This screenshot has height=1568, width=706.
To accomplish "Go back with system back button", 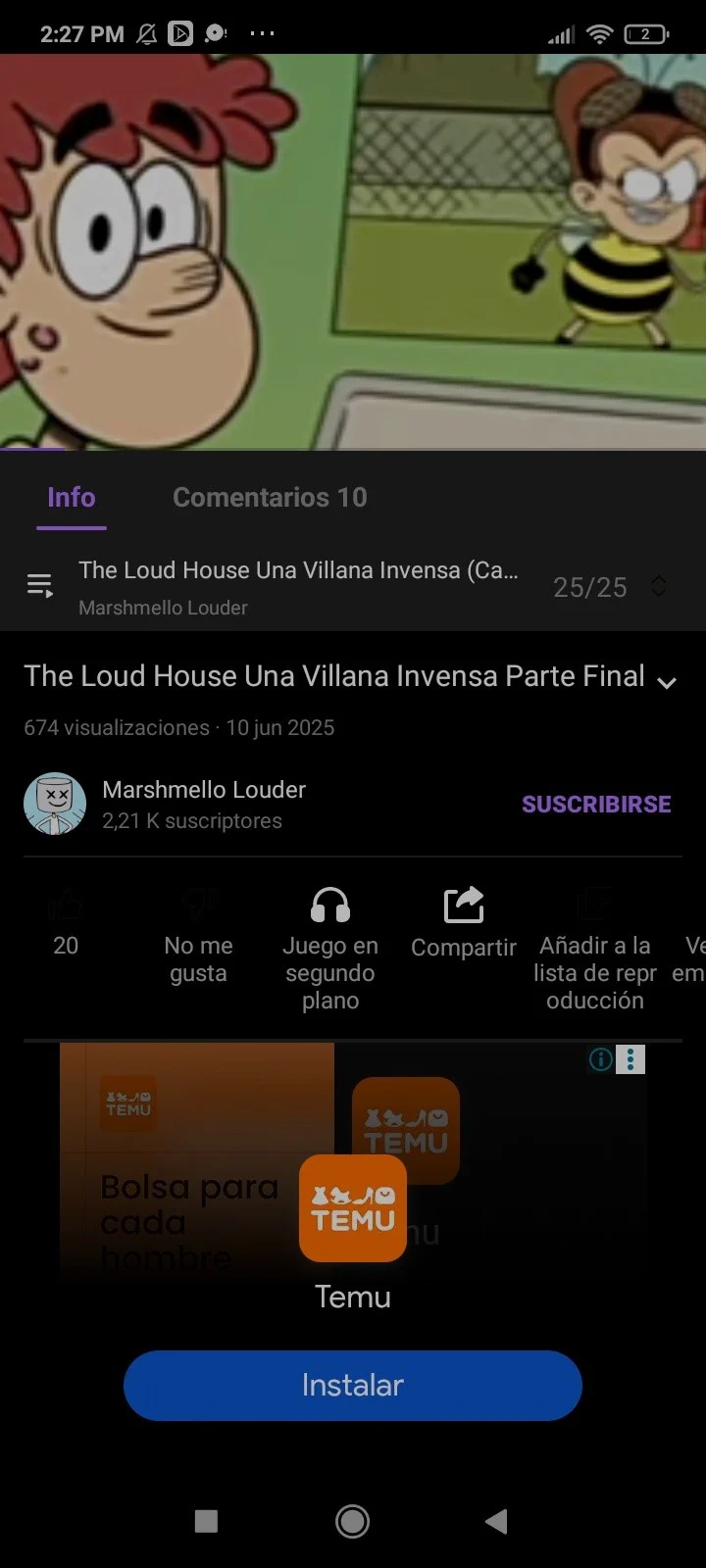I will coord(496,1521).
